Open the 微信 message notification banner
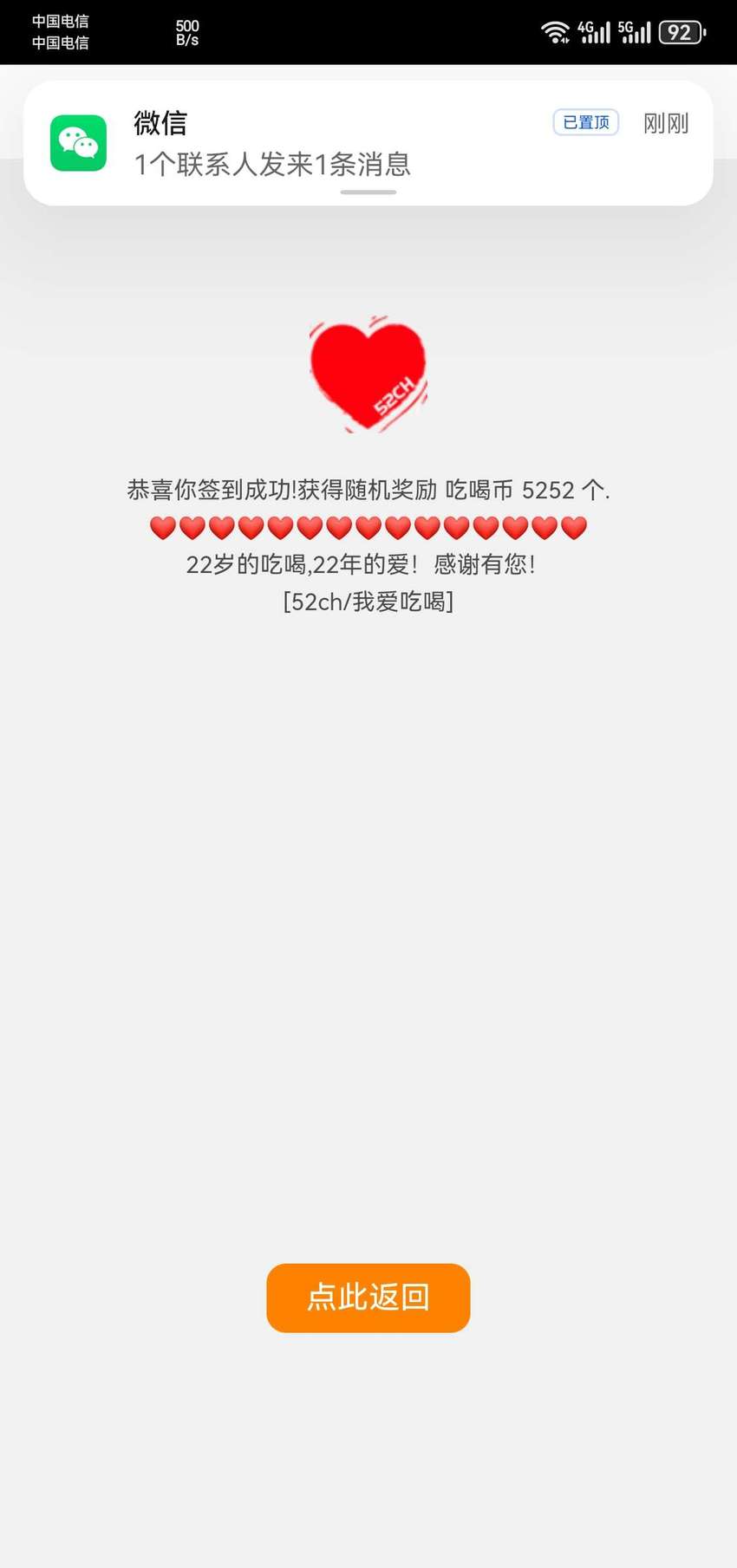The image size is (737, 1568). coord(368,143)
